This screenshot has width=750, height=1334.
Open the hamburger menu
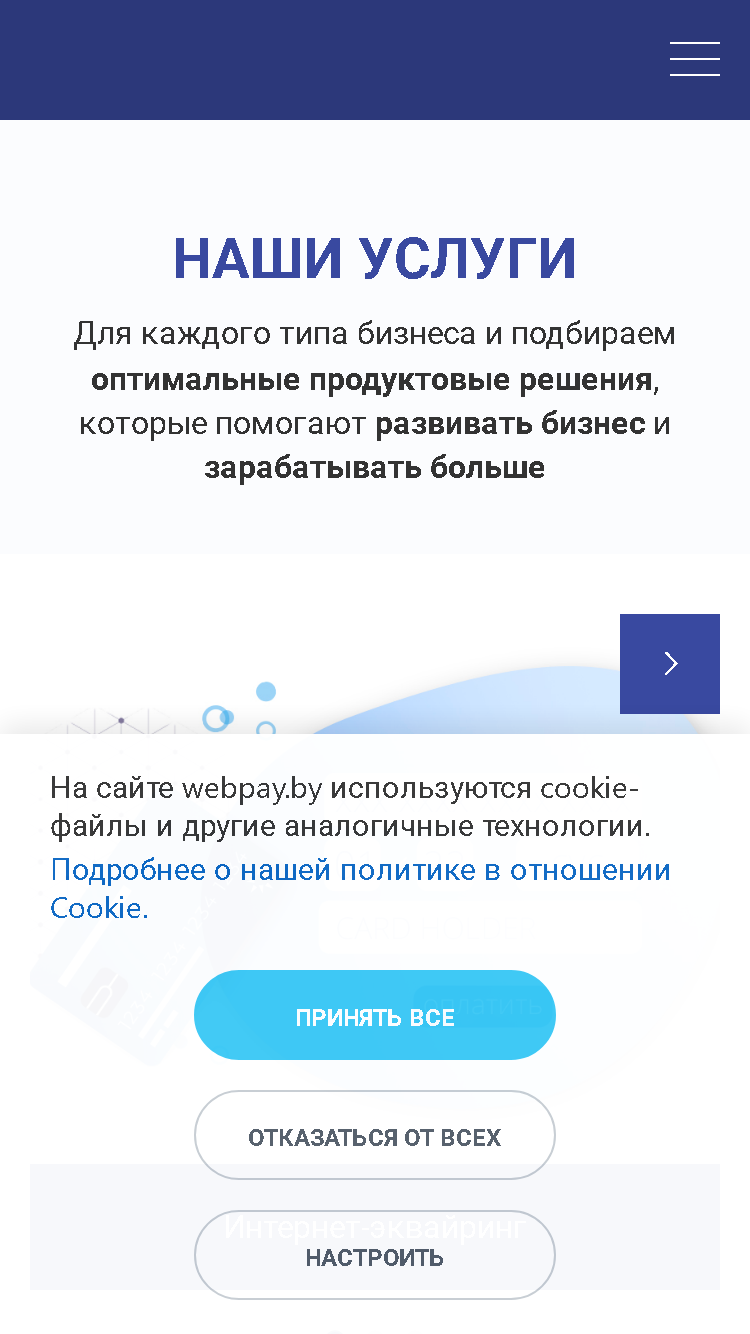695,59
